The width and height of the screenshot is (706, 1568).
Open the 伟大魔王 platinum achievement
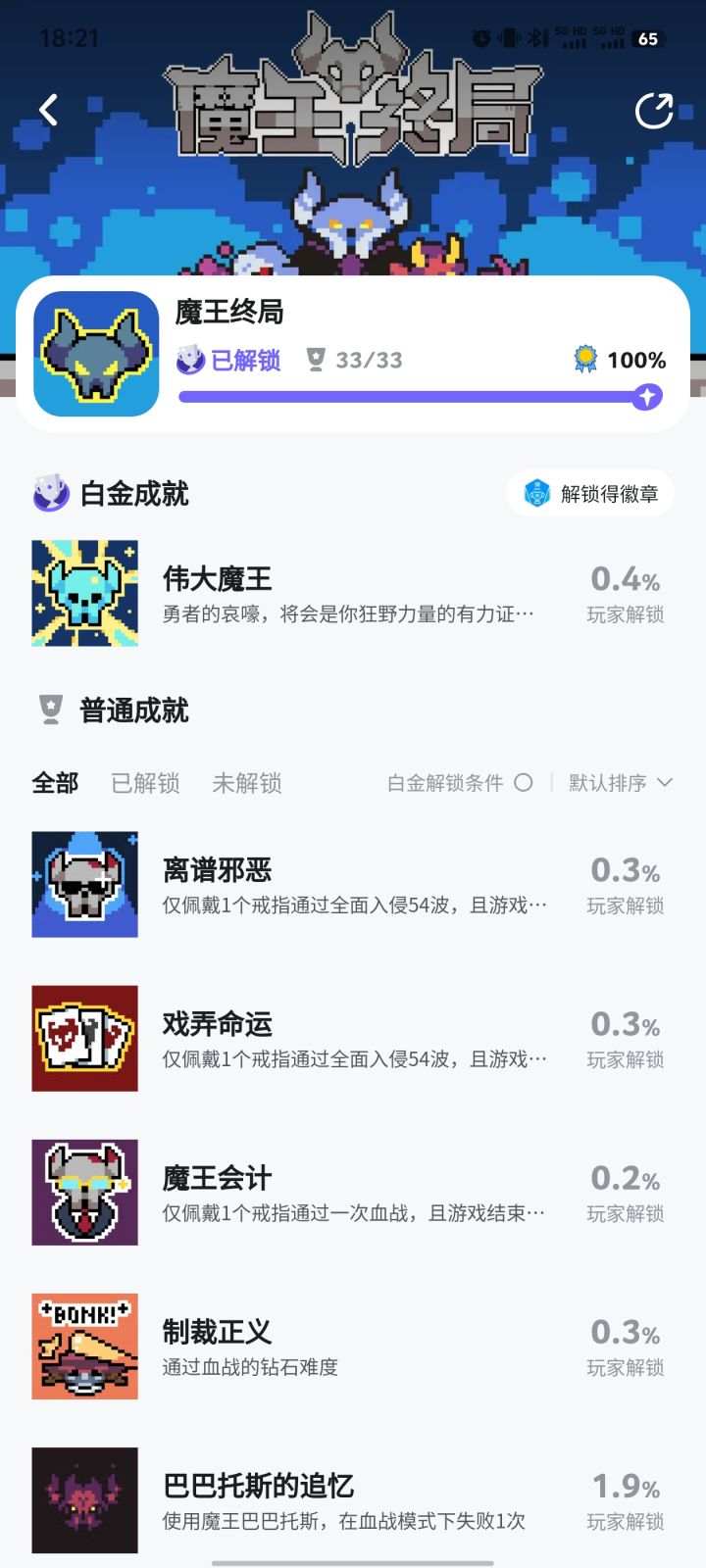click(x=353, y=594)
